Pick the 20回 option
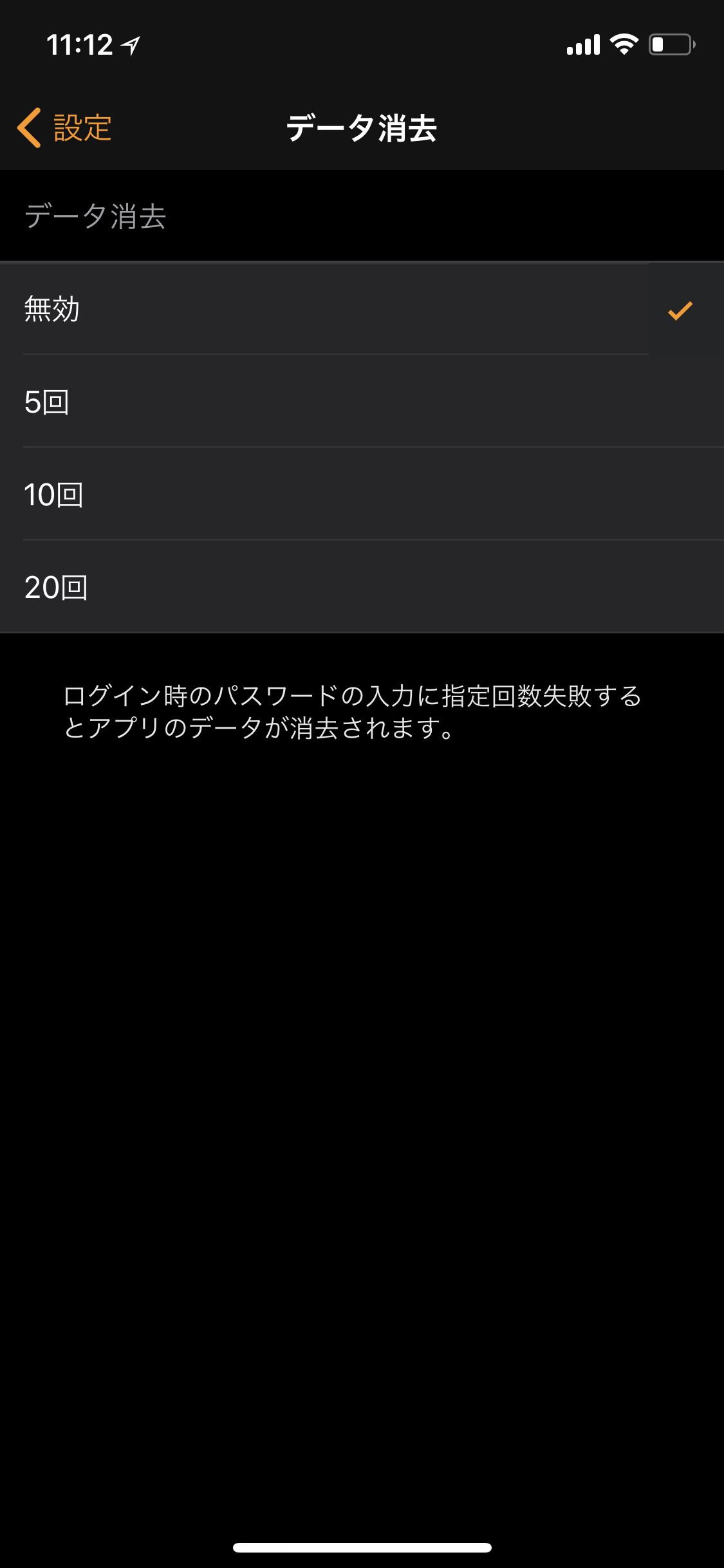Viewport: 724px width, 1568px height. coord(362,586)
